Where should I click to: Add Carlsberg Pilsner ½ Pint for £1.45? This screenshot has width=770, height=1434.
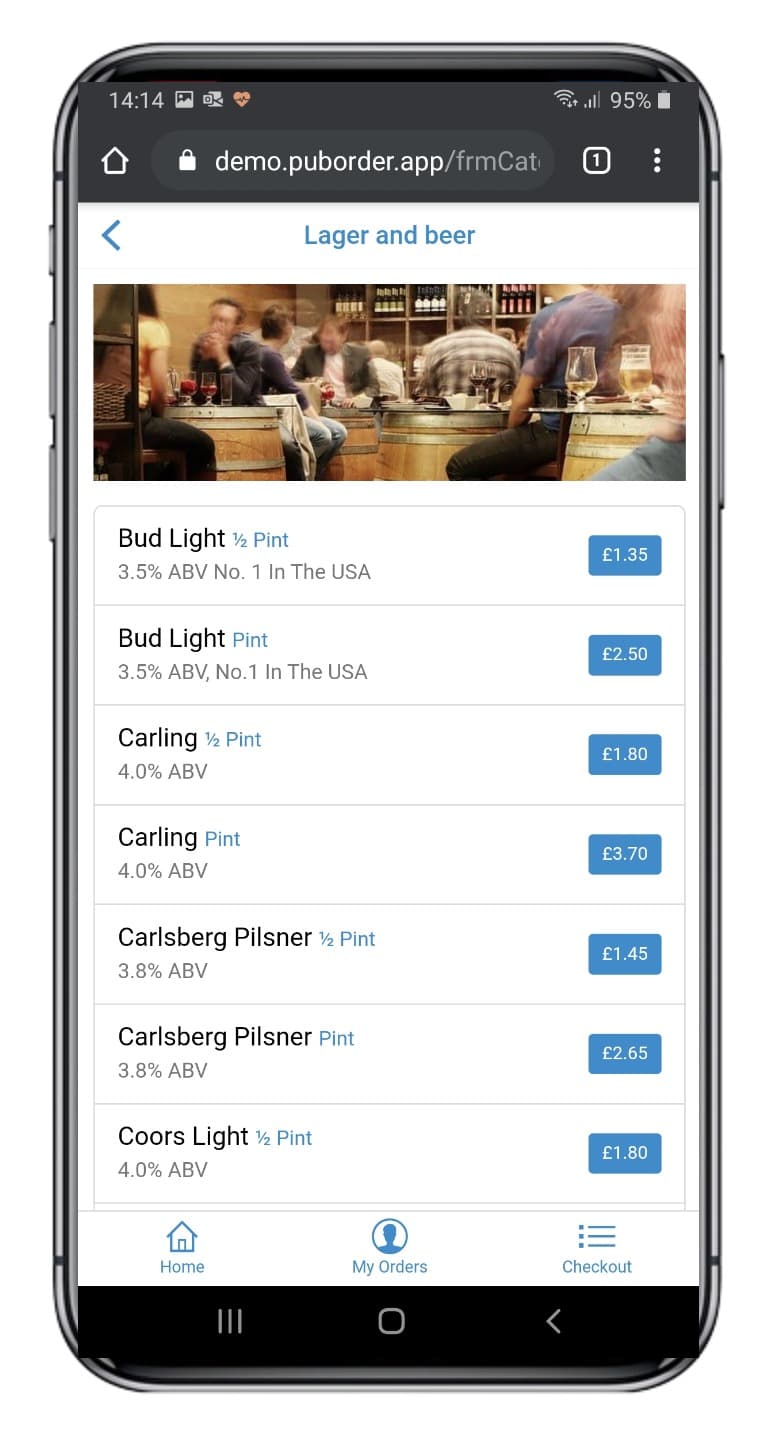pyautogui.click(x=624, y=954)
